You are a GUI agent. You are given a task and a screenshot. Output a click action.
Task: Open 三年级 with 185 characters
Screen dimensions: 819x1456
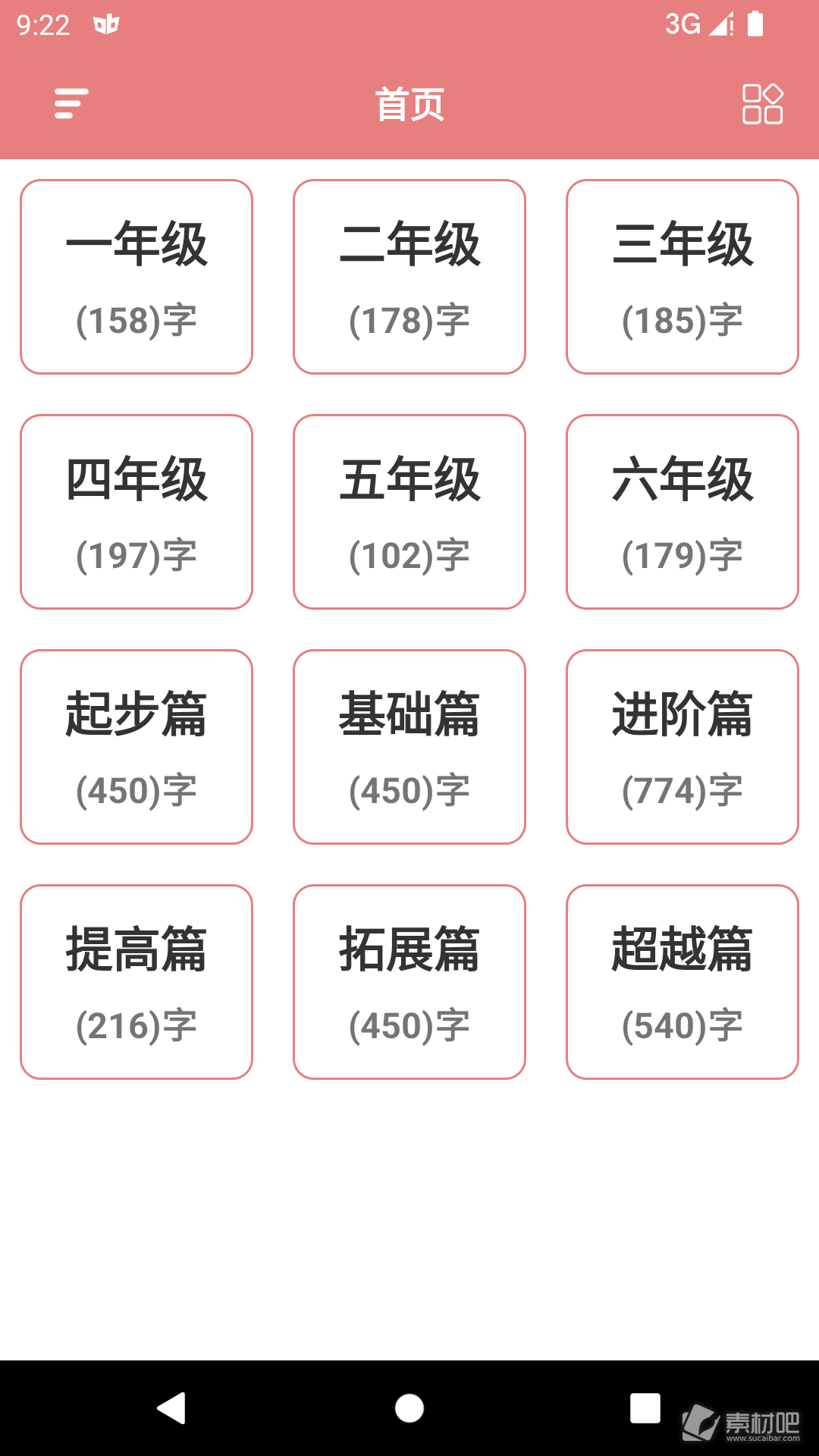tap(682, 277)
